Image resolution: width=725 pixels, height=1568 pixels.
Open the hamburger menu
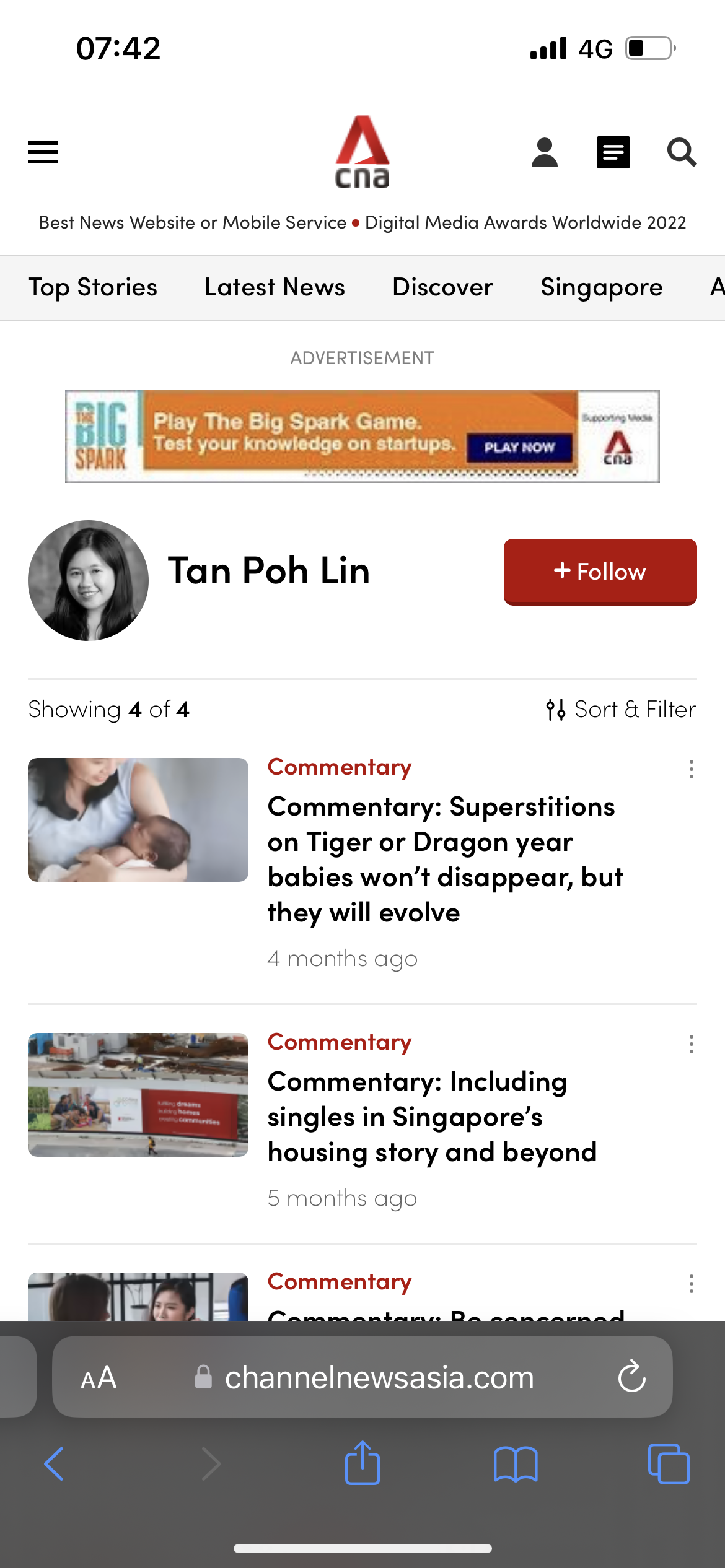click(43, 152)
